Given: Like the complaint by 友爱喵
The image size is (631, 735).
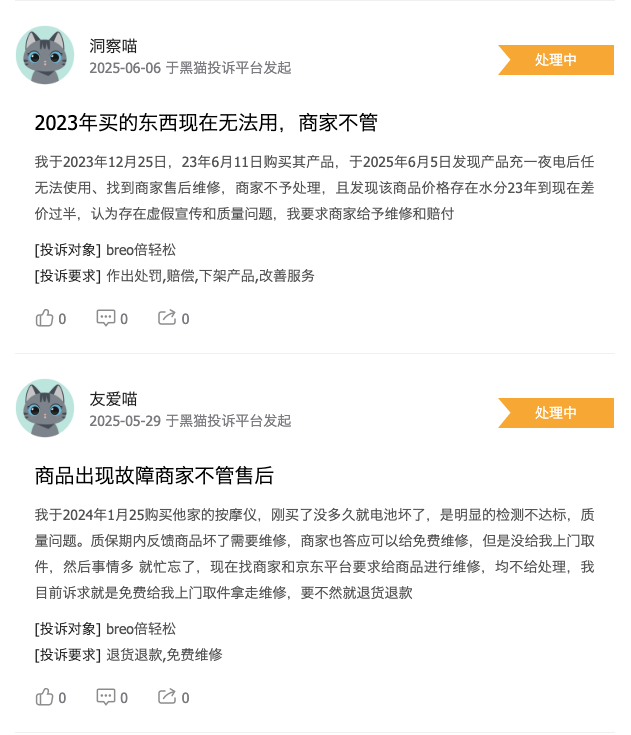Looking at the screenshot, I should pos(45,697).
